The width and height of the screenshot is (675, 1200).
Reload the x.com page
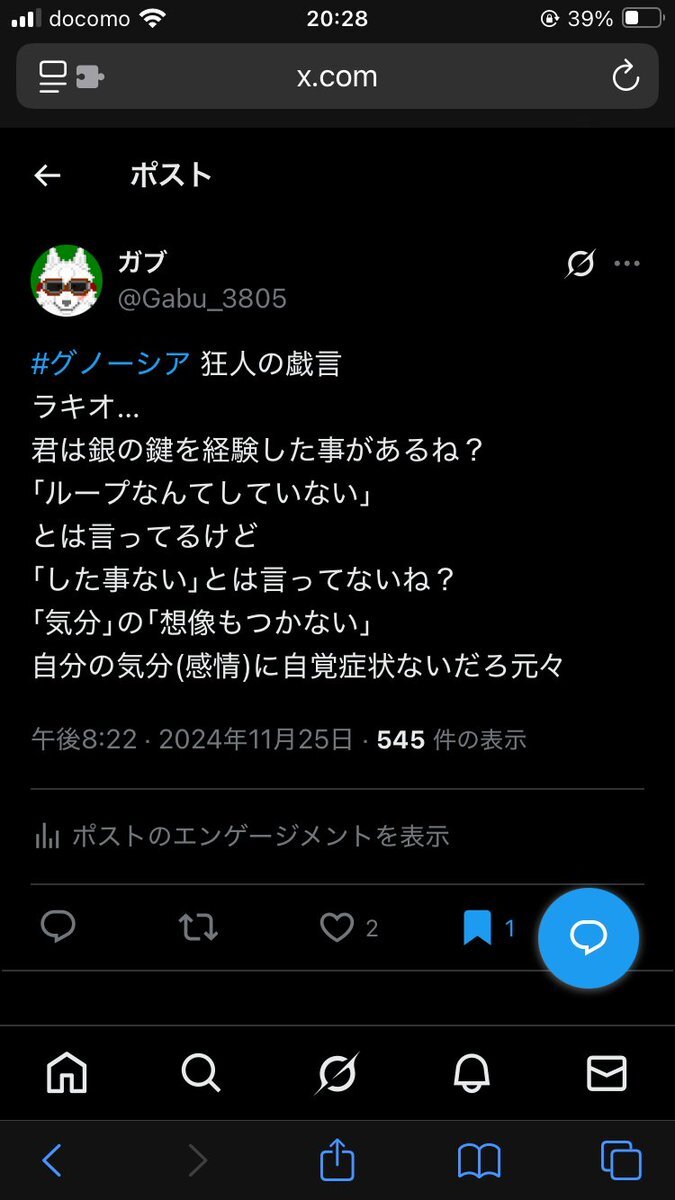point(625,77)
